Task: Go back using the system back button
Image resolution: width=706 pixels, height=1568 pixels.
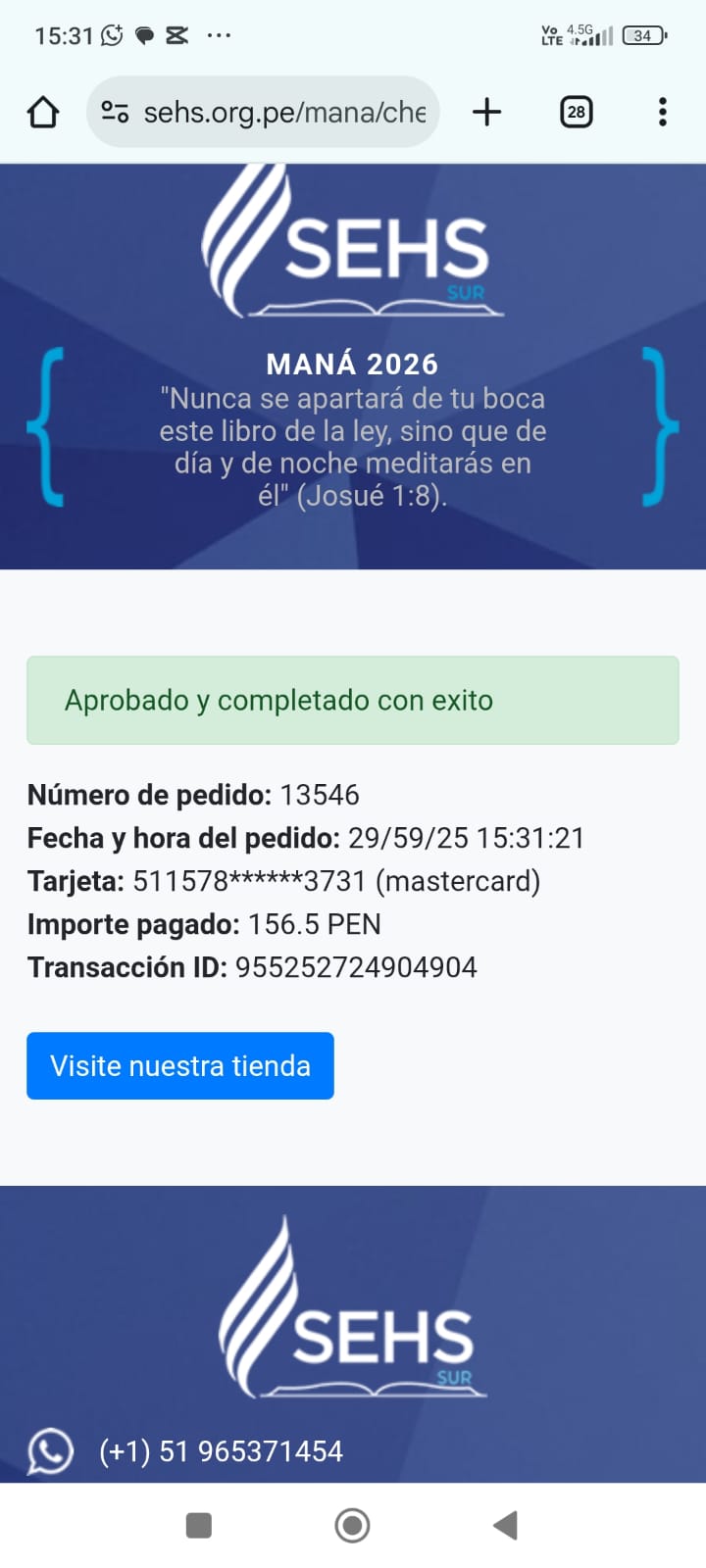Action: [x=505, y=1525]
